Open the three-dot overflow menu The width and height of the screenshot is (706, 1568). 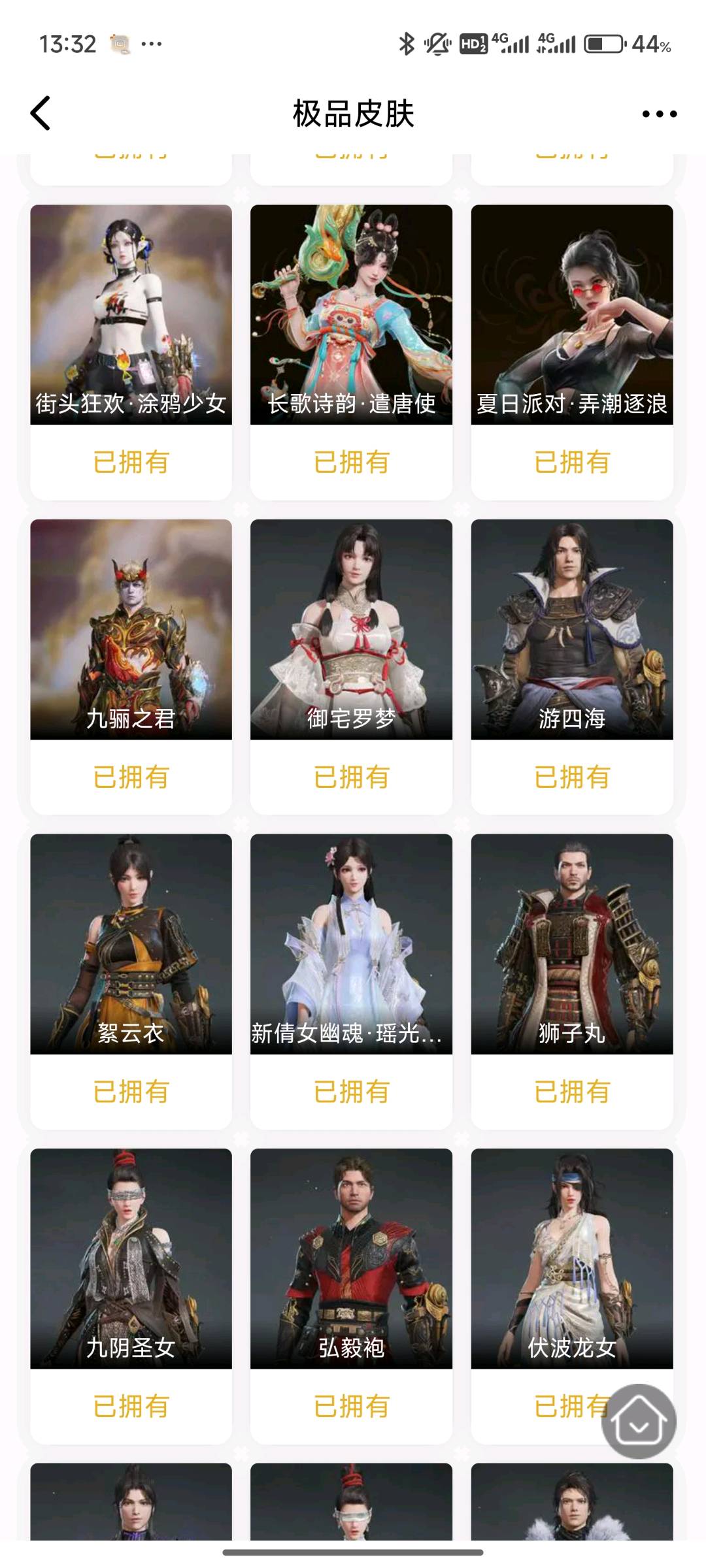(x=659, y=114)
